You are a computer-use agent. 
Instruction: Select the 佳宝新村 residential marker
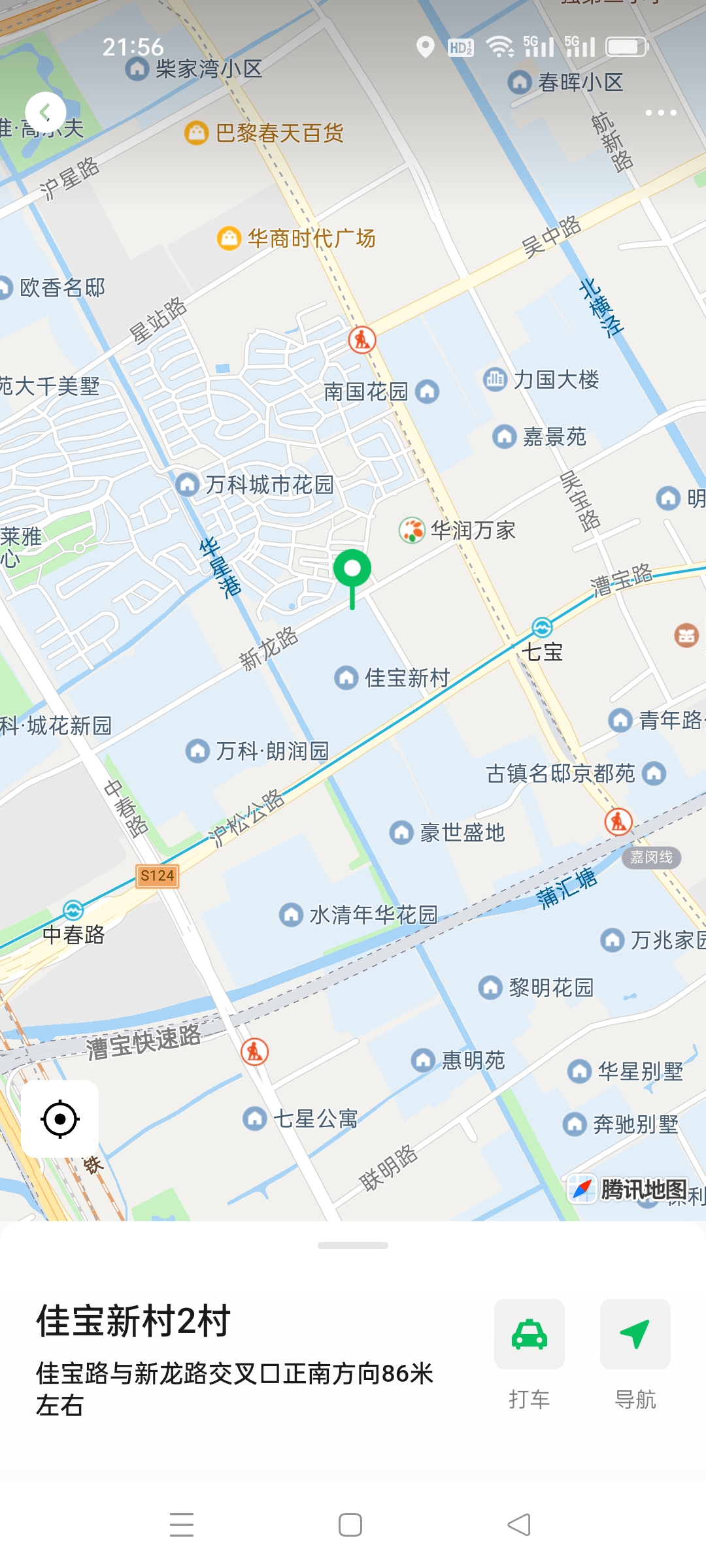pyautogui.click(x=346, y=678)
